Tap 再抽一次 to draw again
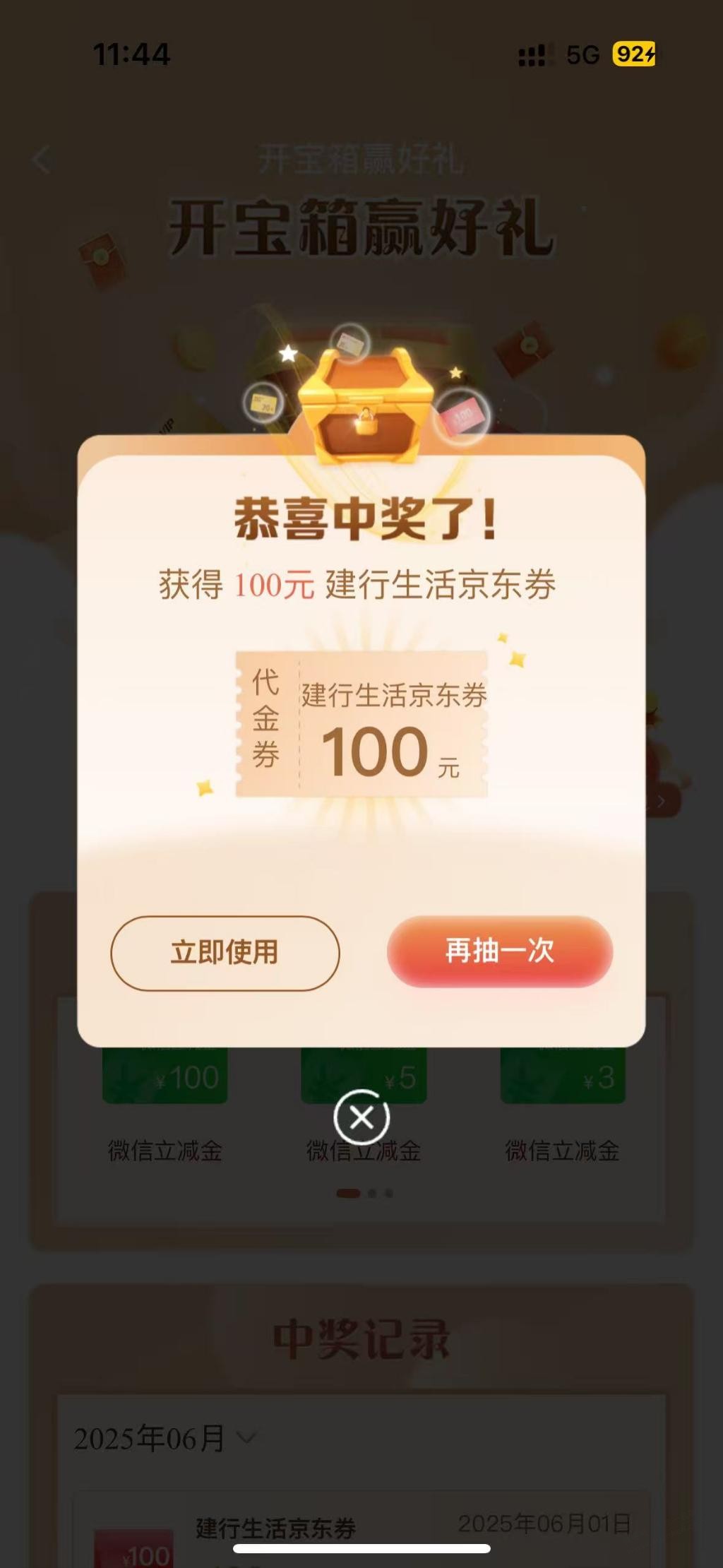Image resolution: width=723 pixels, height=1568 pixels. (x=501, y=951)
